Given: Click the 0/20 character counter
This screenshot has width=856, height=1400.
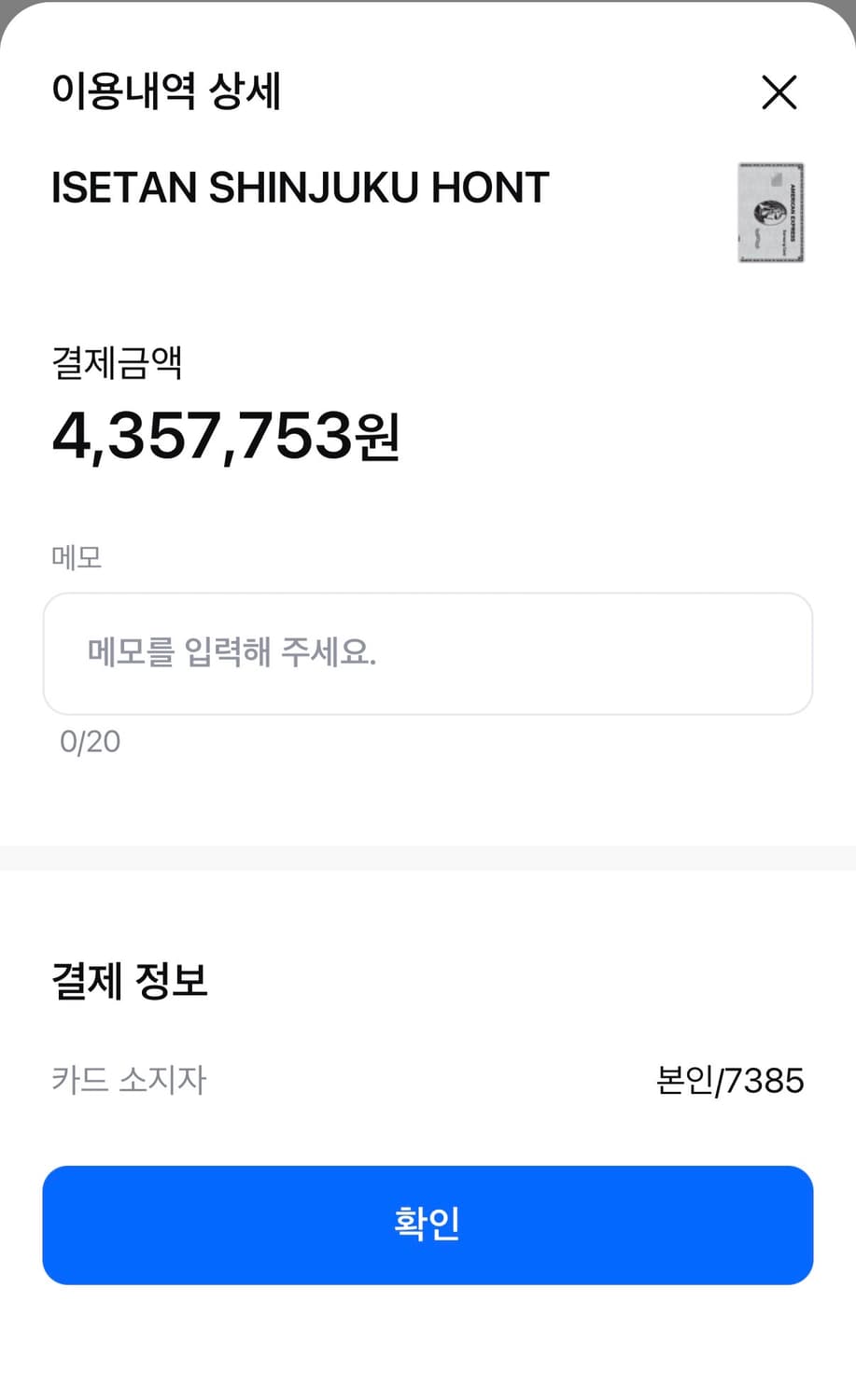Looking at the screenshot, I should click(x=89, y=741).
